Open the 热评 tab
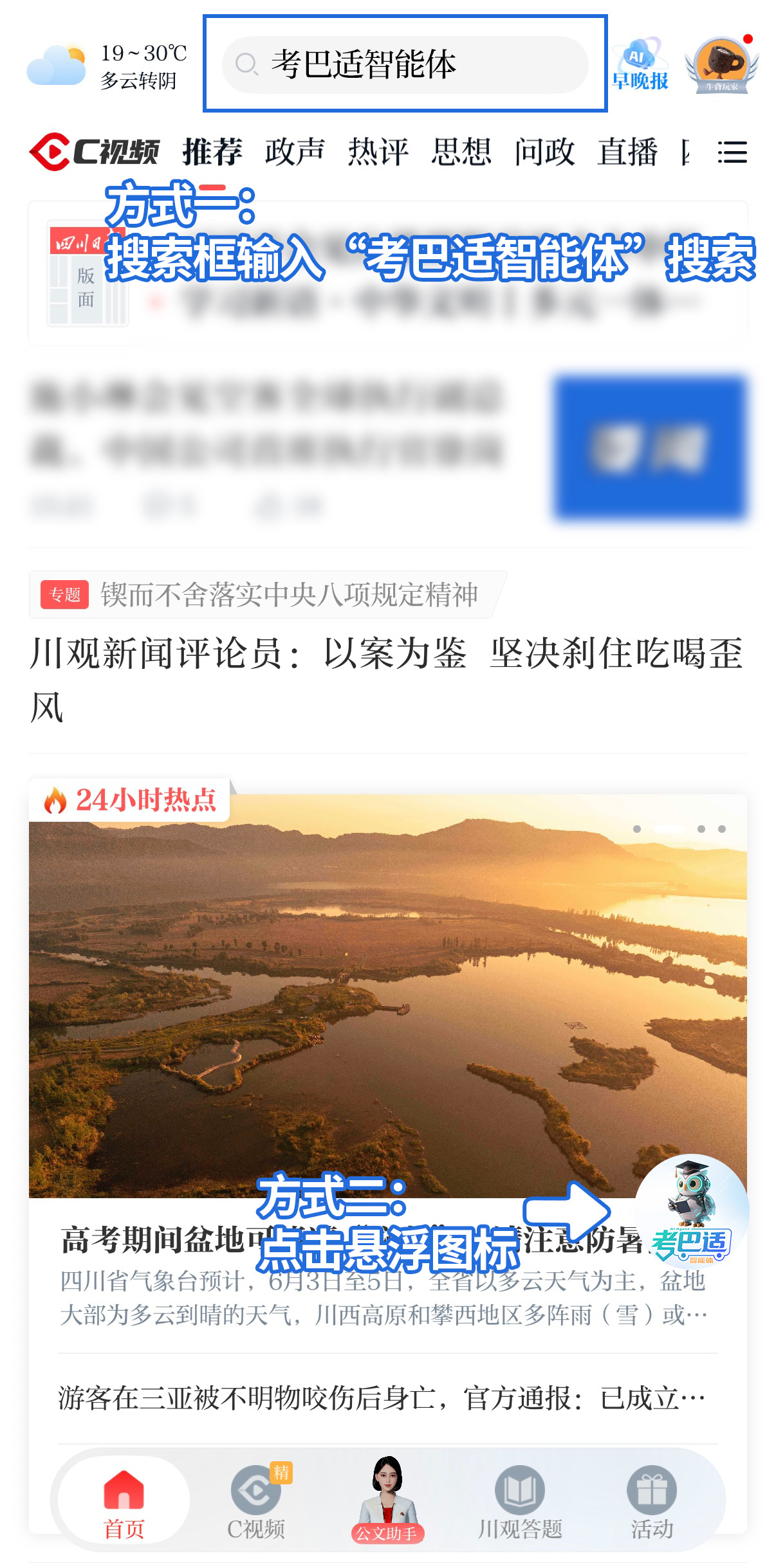The width and height of the screenshot is (776, 1568). tap(378, 152)
